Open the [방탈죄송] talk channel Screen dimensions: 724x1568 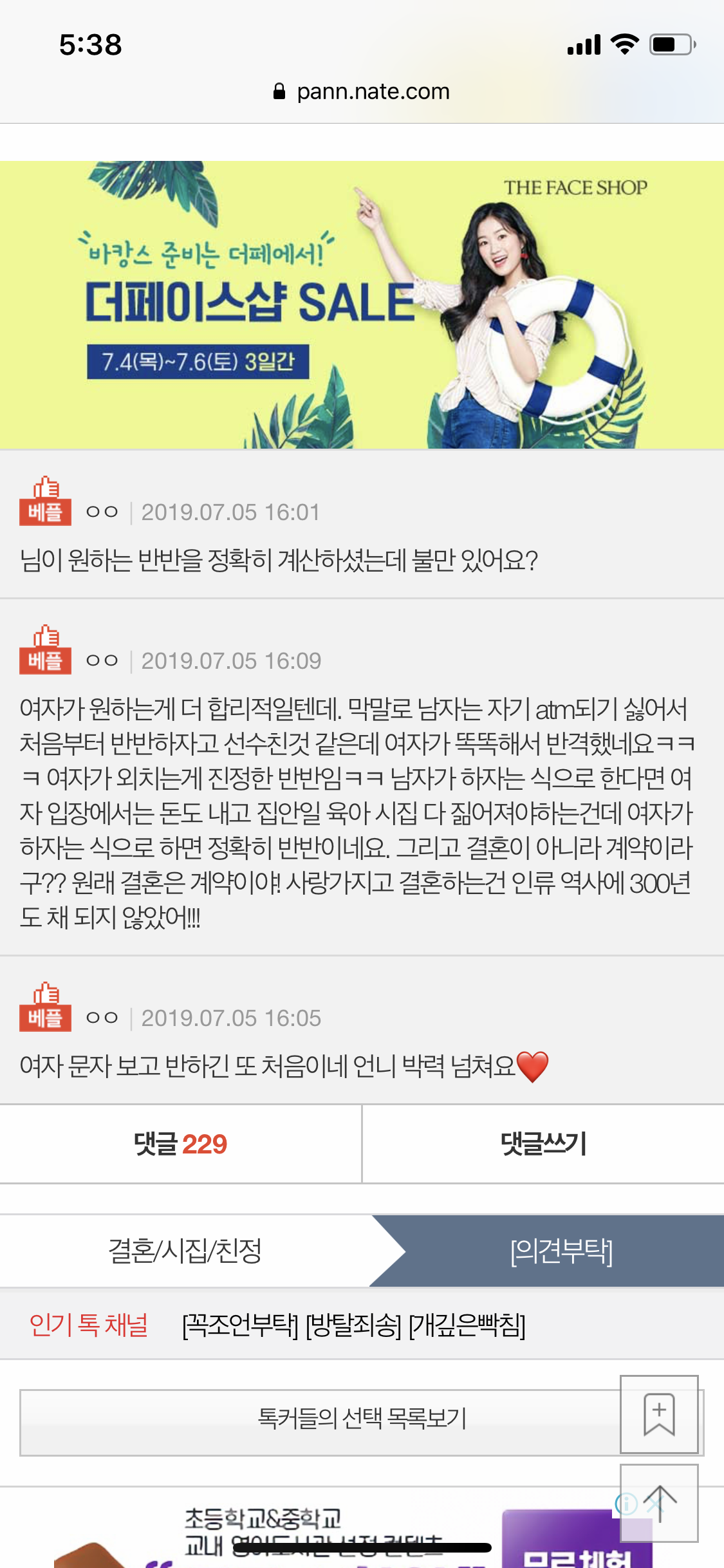[x=353, y=1326]
